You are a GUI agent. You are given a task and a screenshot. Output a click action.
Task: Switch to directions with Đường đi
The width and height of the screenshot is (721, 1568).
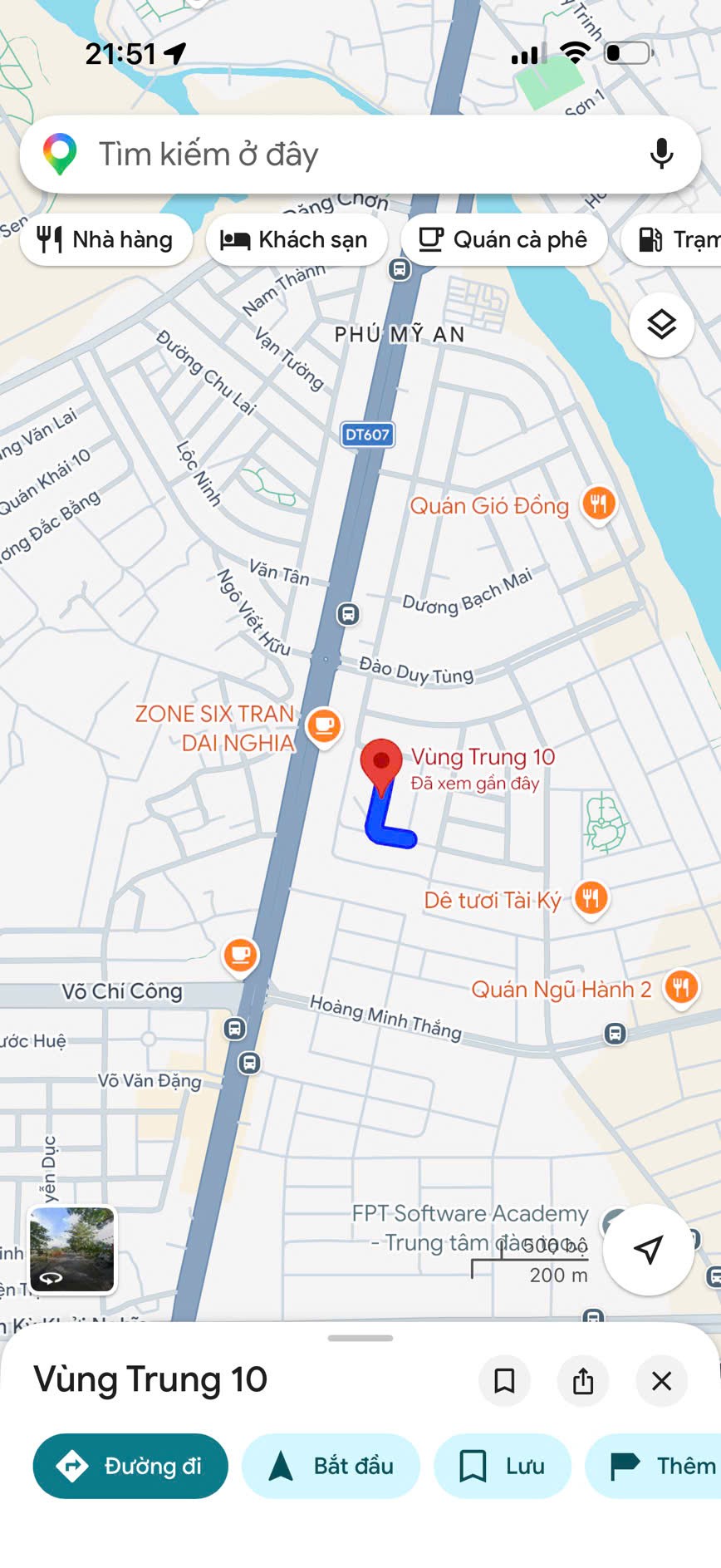pyautogui.click(x=130, y=1466)
